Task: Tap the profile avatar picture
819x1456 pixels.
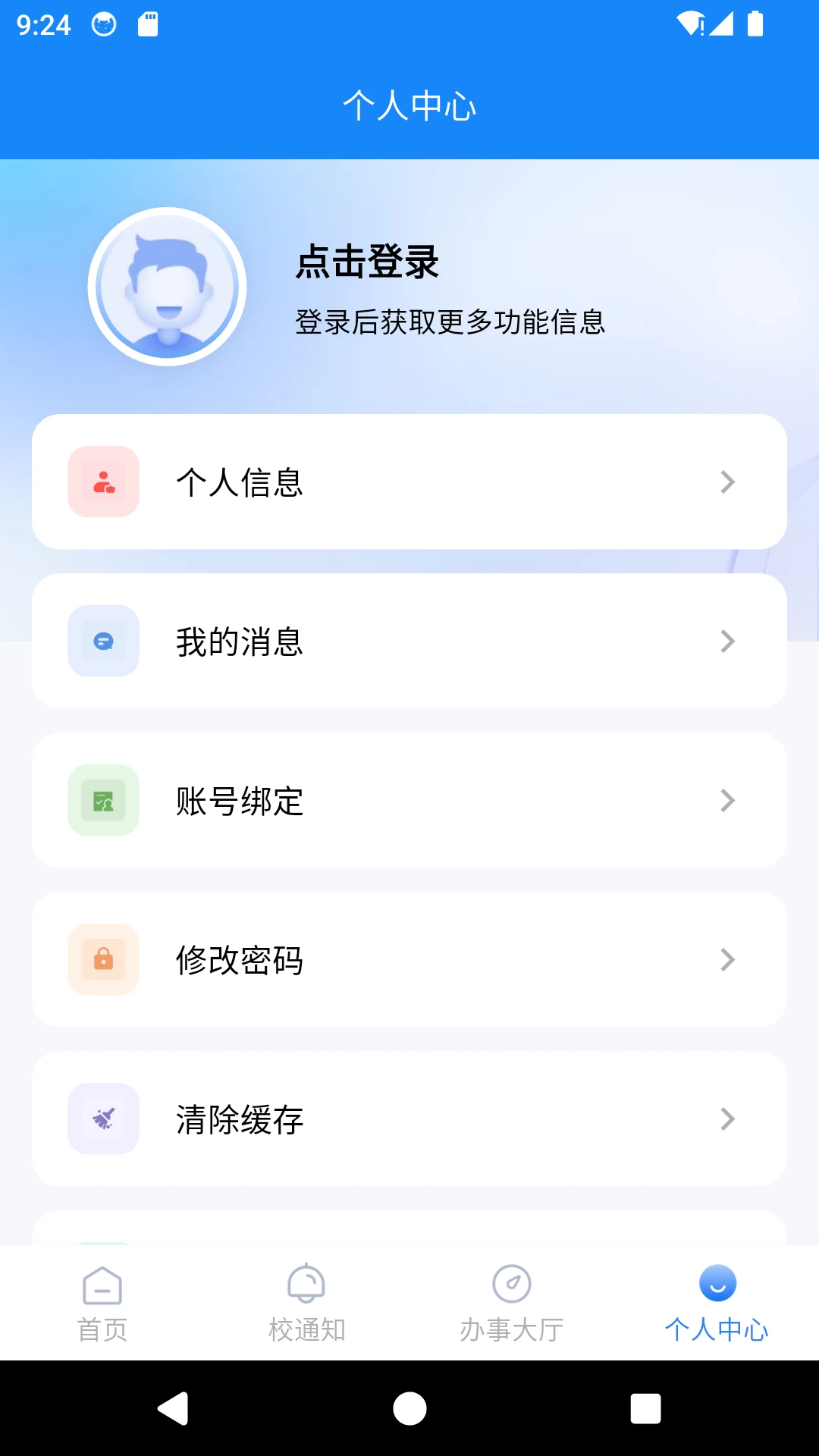Action: [168, 287]
